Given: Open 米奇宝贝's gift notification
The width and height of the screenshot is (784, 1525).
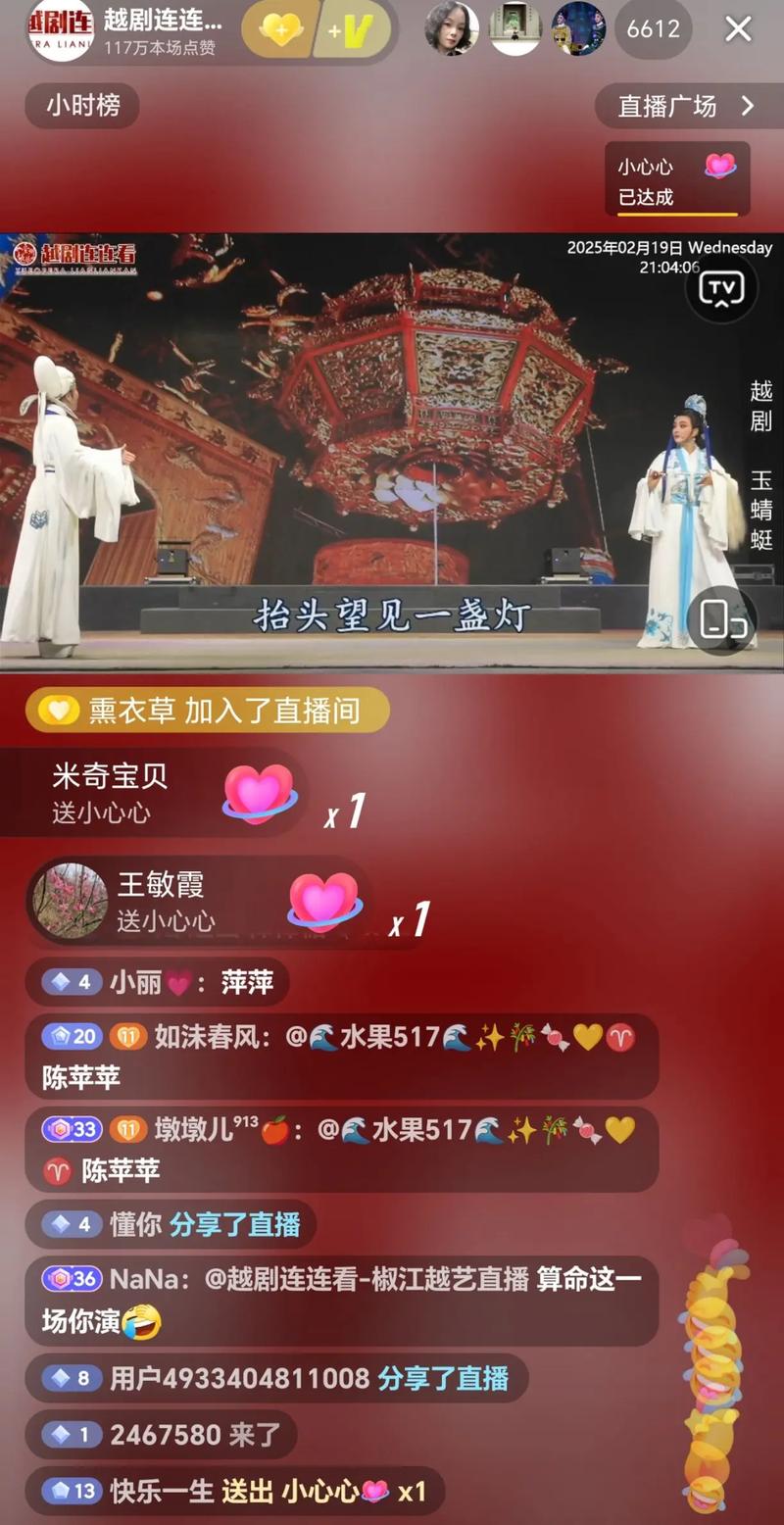Looking at the screenshot, I should coord(147,792).
